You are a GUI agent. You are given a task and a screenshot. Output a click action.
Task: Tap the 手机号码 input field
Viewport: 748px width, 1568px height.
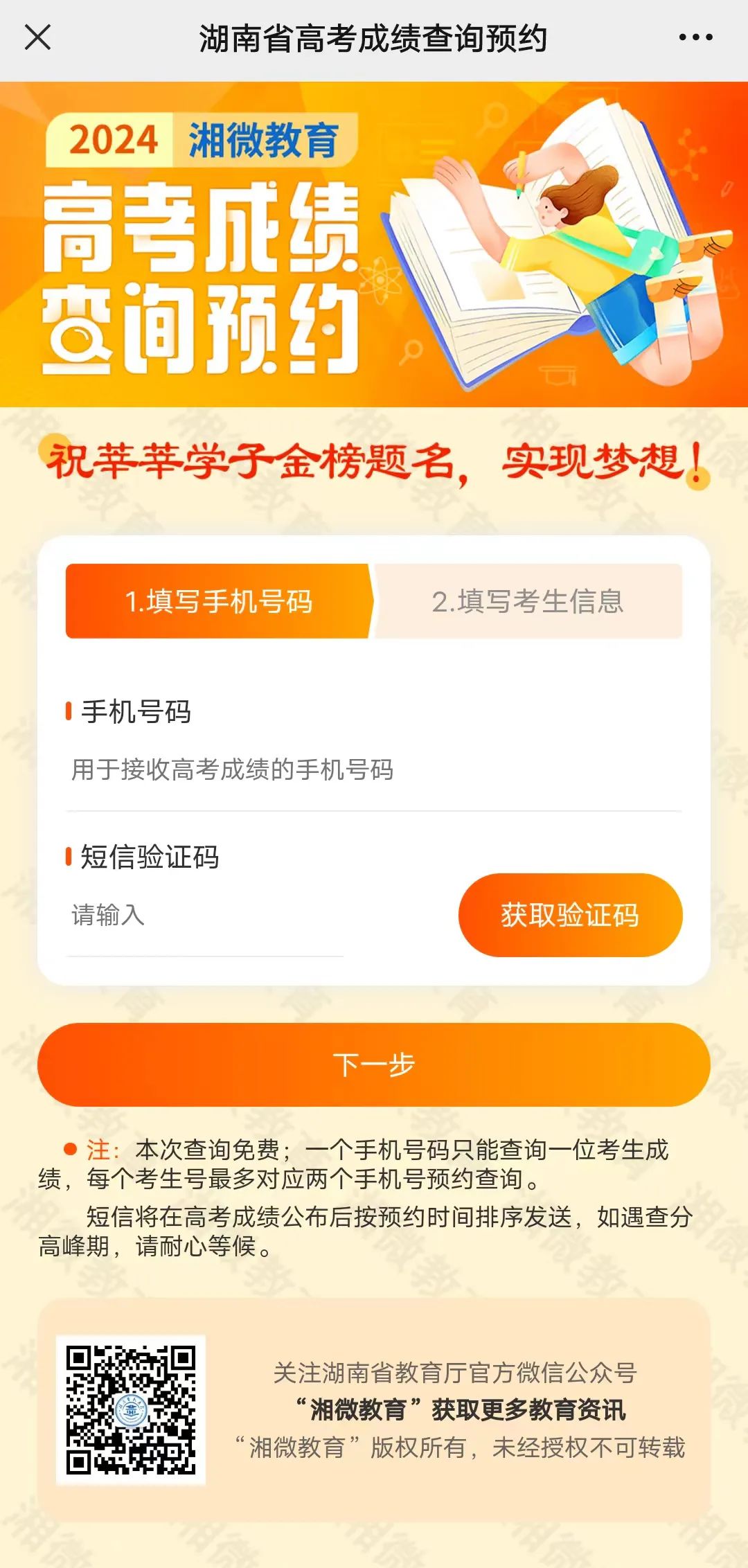click(x=374, y=770)
